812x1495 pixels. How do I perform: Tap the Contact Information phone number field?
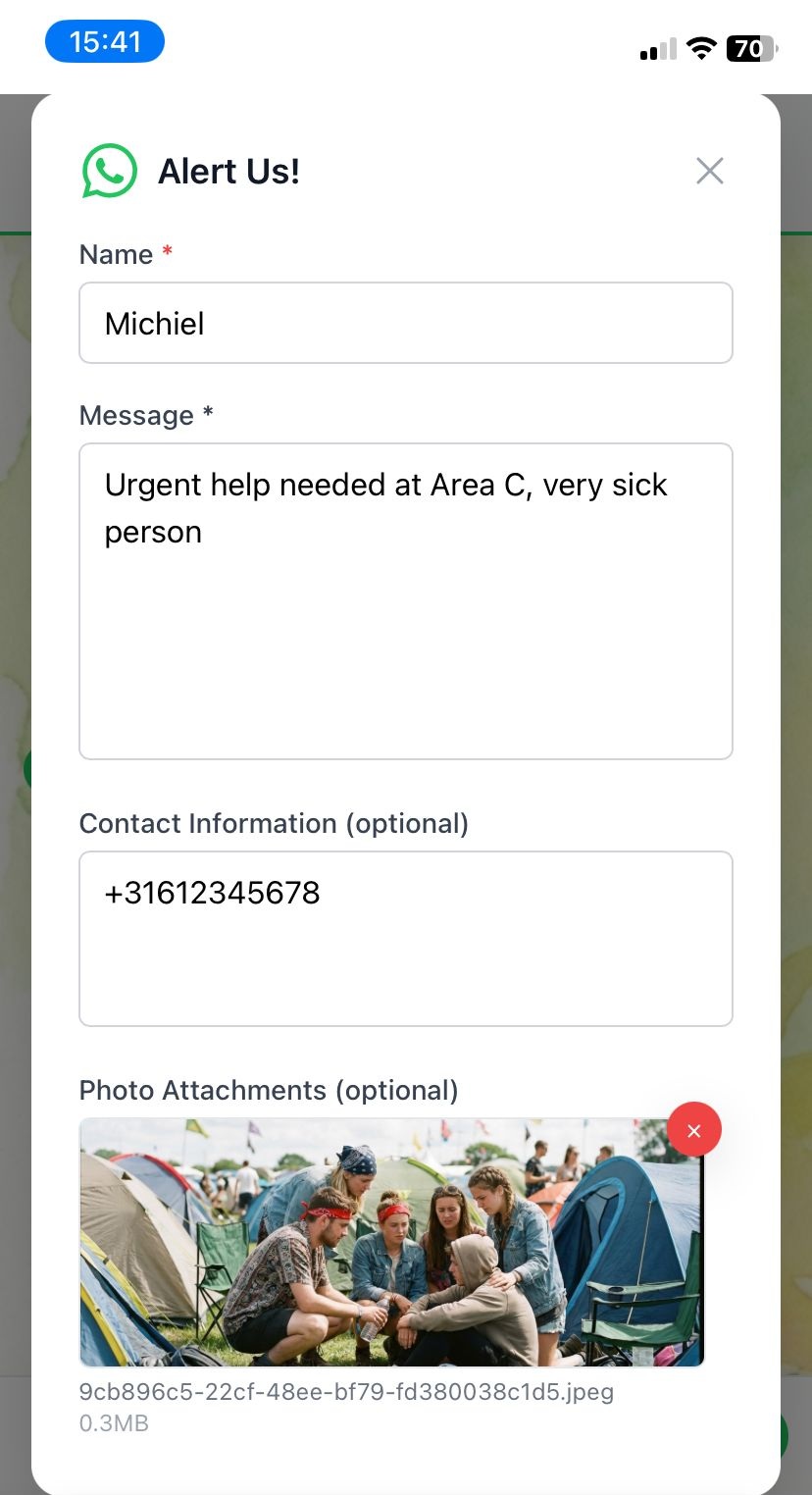pyautogui.click(x=405, y=938)
